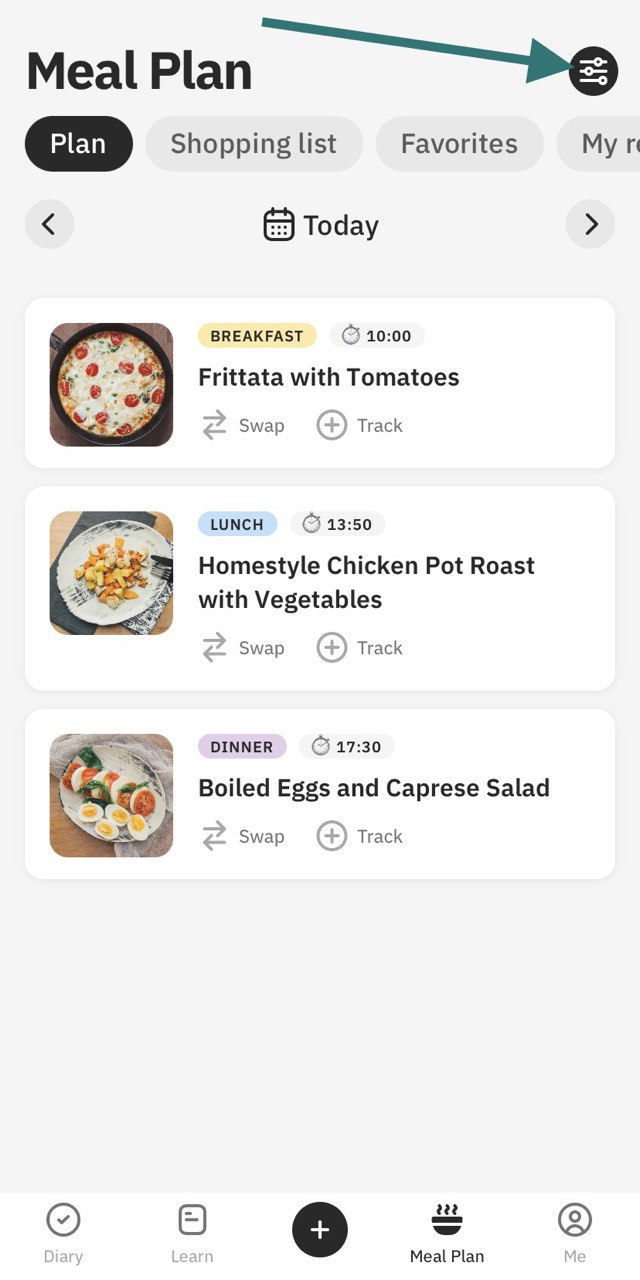Open the Today date picker
This screenshot has height=1280, width=640.
[x=321, y=225]
